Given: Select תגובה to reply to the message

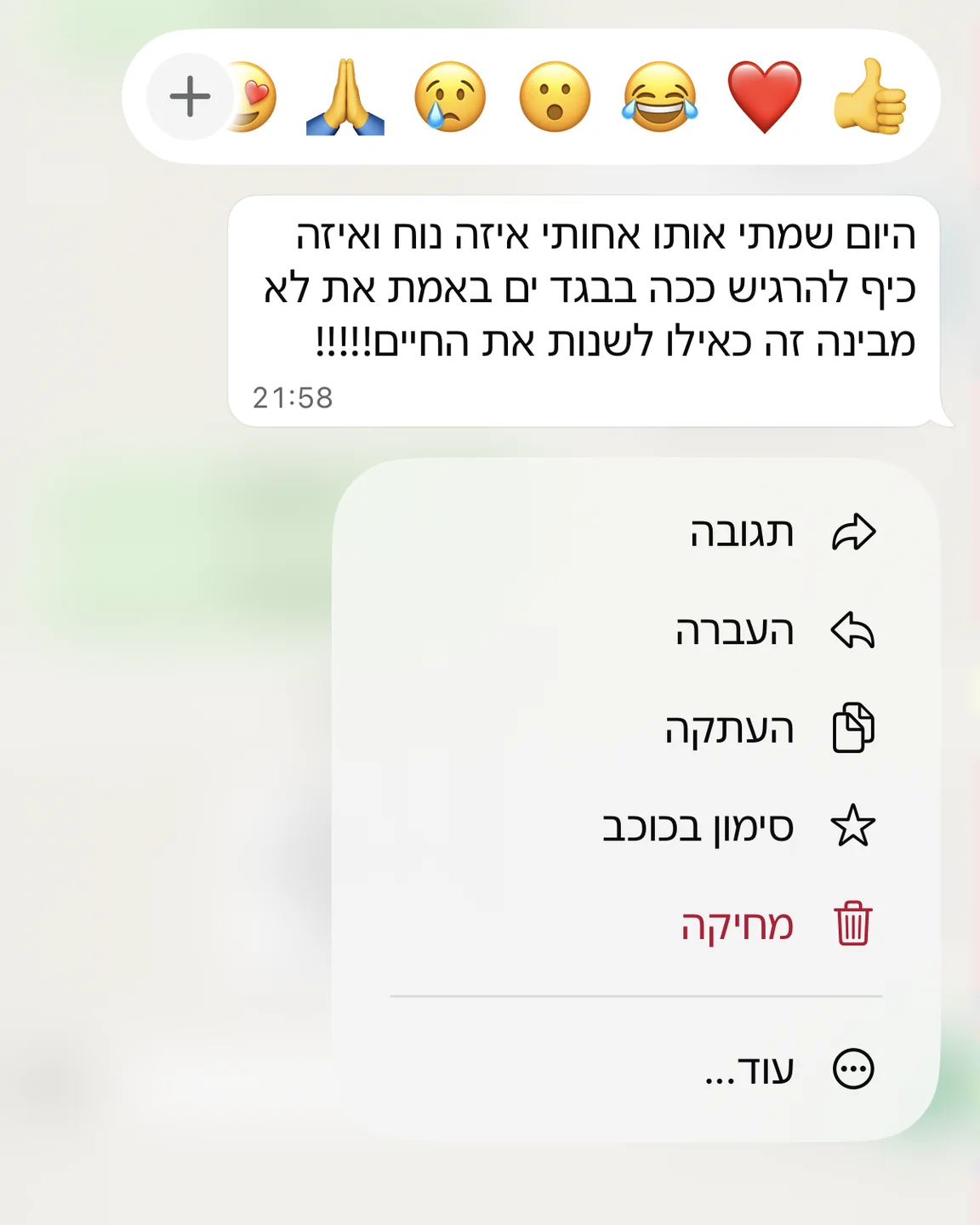Looking at the screenshot, I should coord(636,533).
